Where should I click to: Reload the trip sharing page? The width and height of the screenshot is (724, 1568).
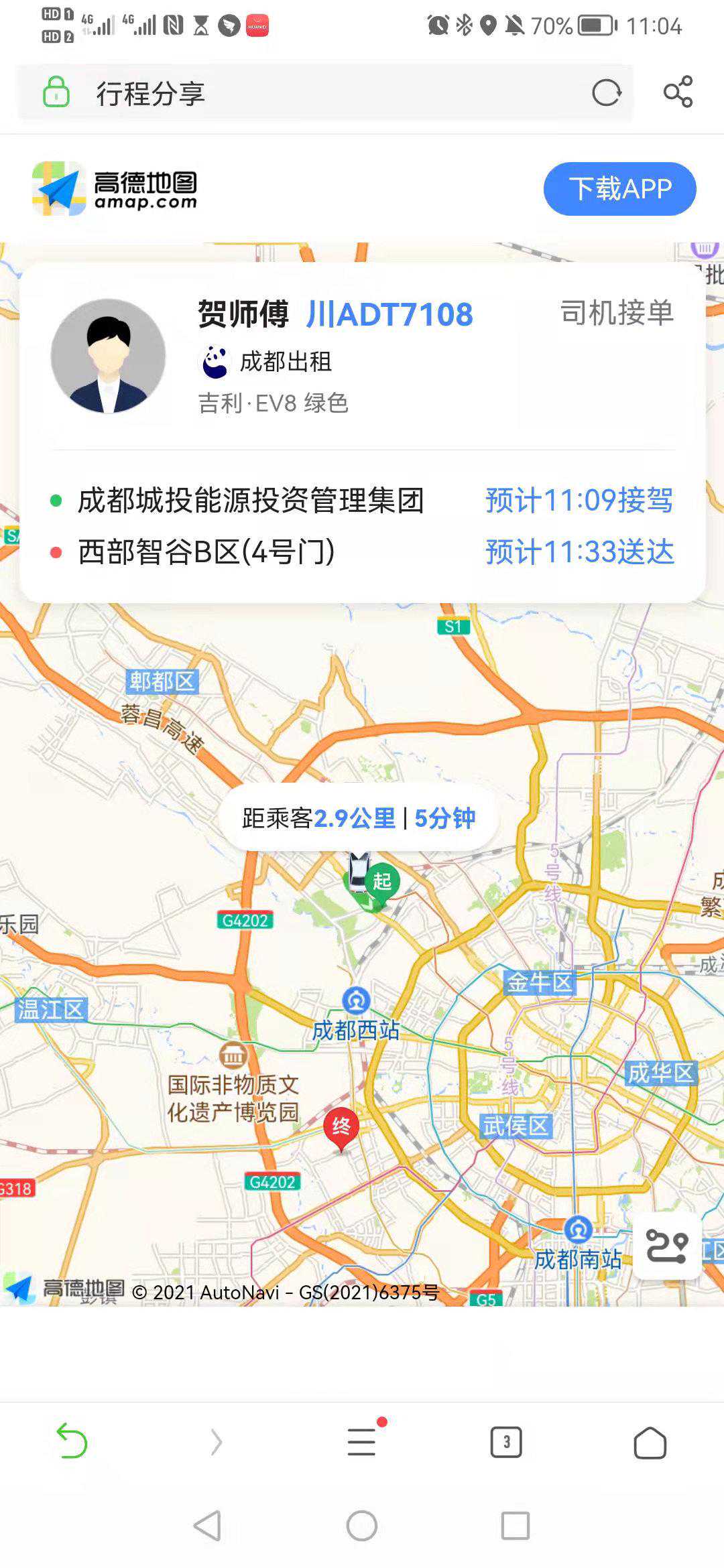pyautogui.click(x=606, y=92)
